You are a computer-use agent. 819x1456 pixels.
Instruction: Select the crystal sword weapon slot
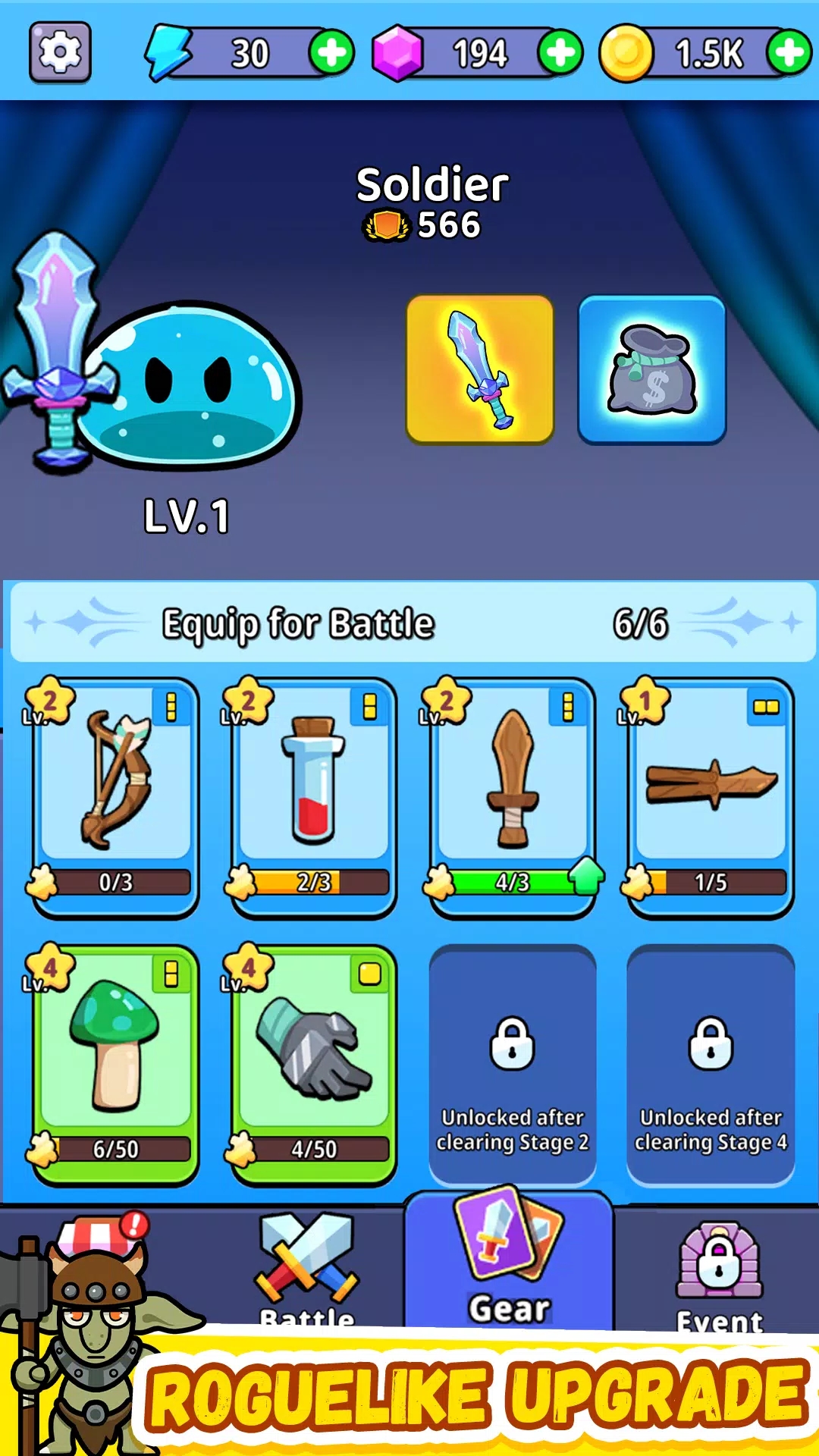(479, 369)
